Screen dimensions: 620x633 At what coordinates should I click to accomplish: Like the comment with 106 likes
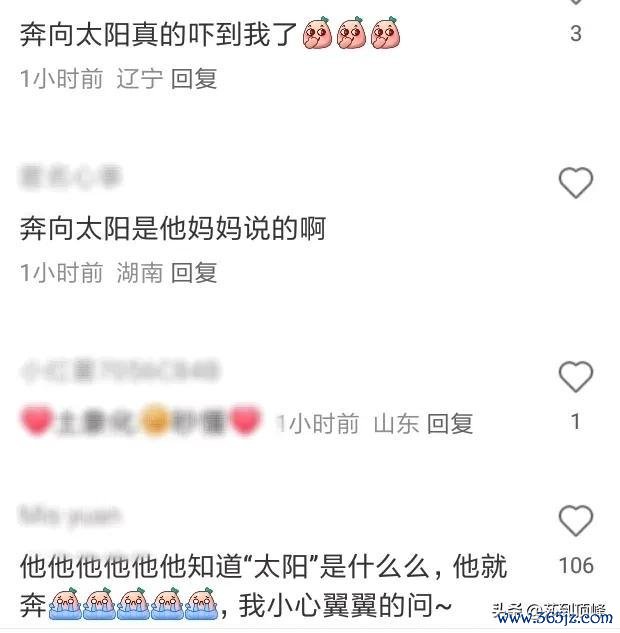[575, 521]
